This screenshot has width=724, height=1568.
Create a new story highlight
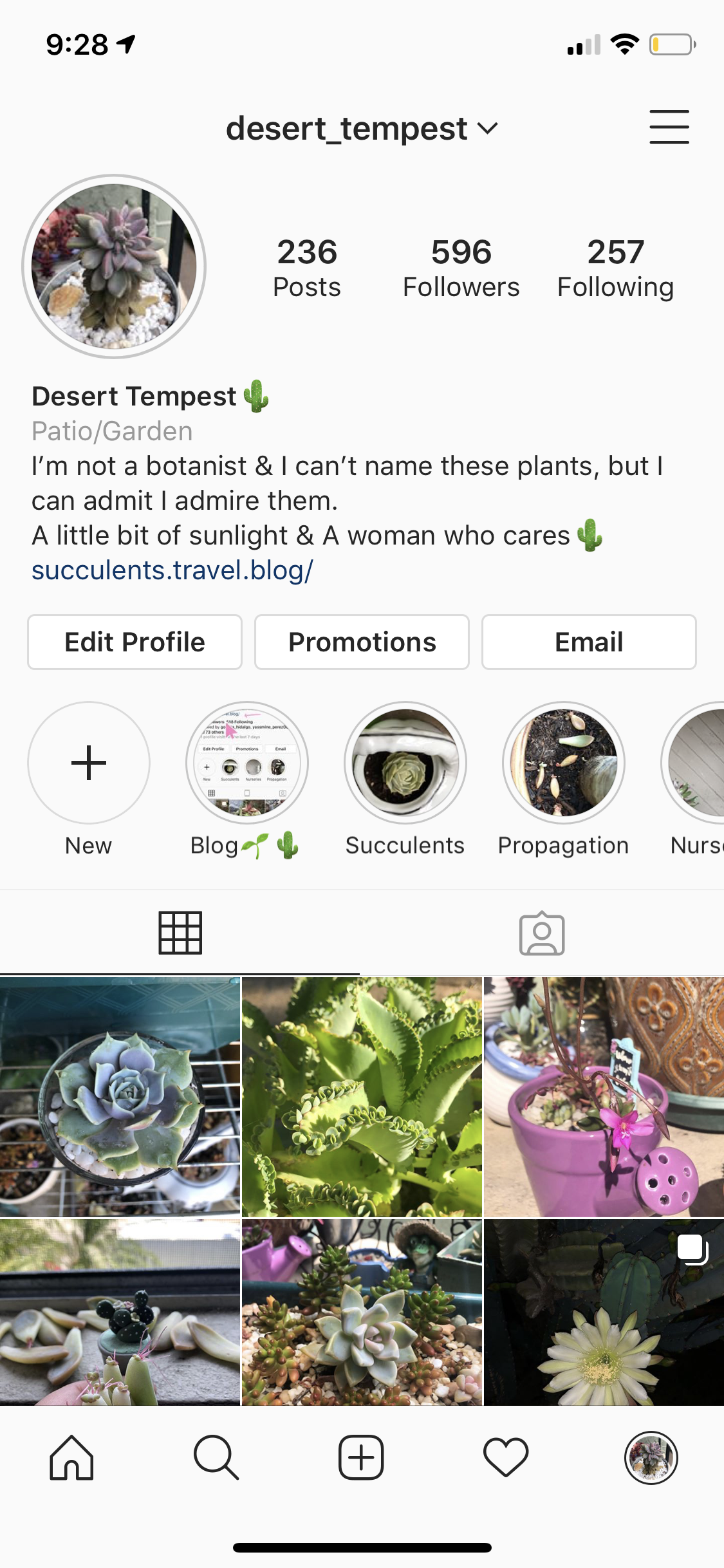tap(89, 763)
